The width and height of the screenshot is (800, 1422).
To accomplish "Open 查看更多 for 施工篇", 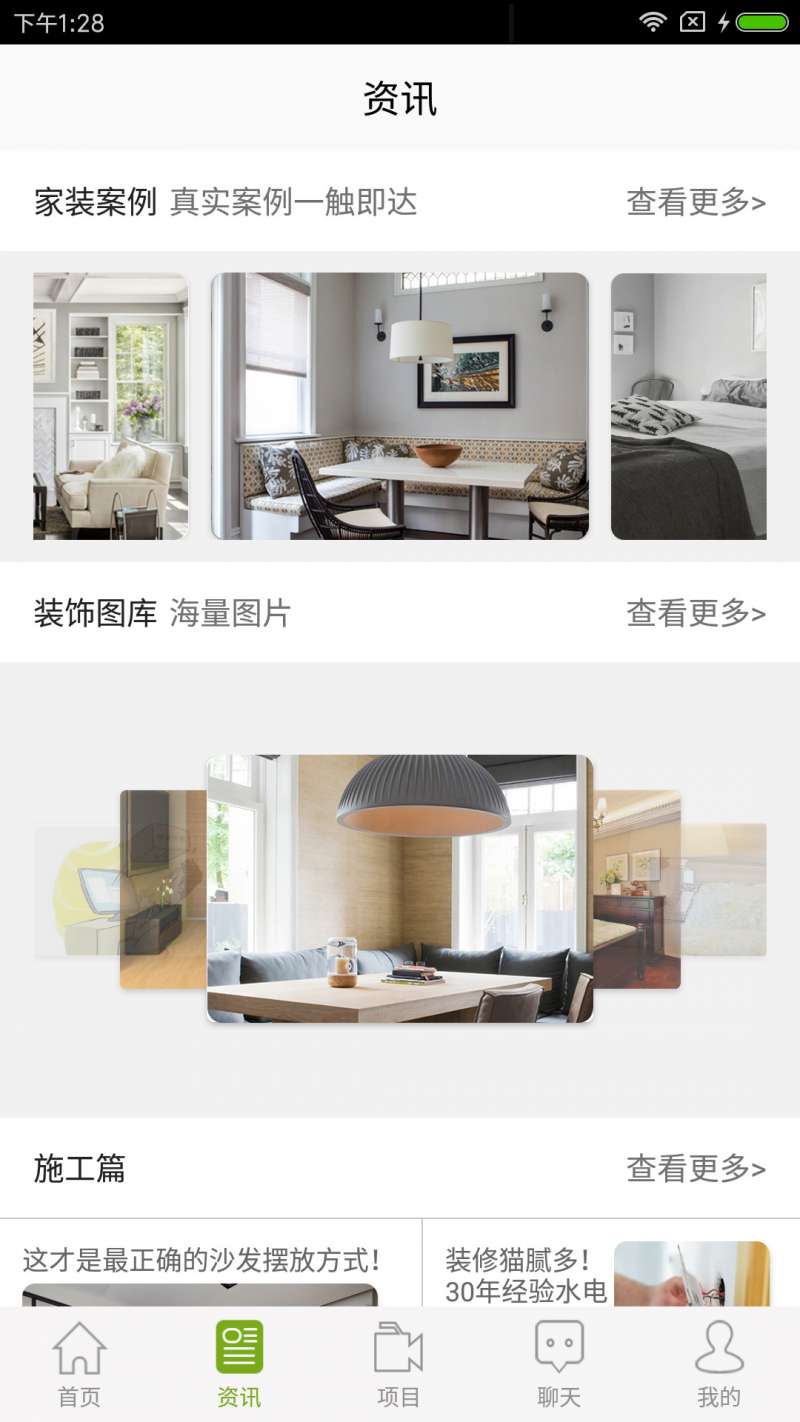I will [x=696, y=1168].
